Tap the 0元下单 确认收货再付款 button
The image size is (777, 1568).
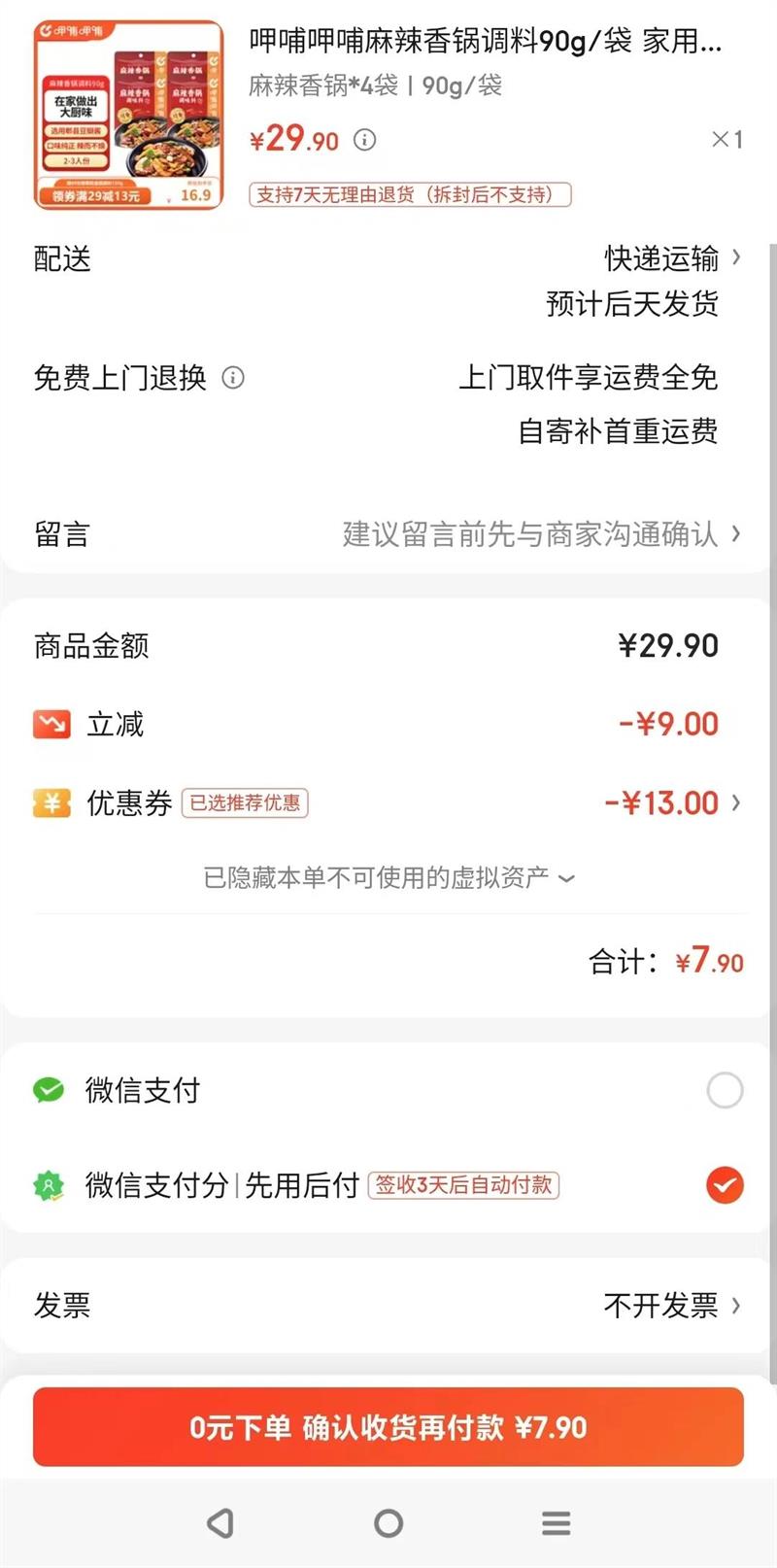coord(388,1427)
